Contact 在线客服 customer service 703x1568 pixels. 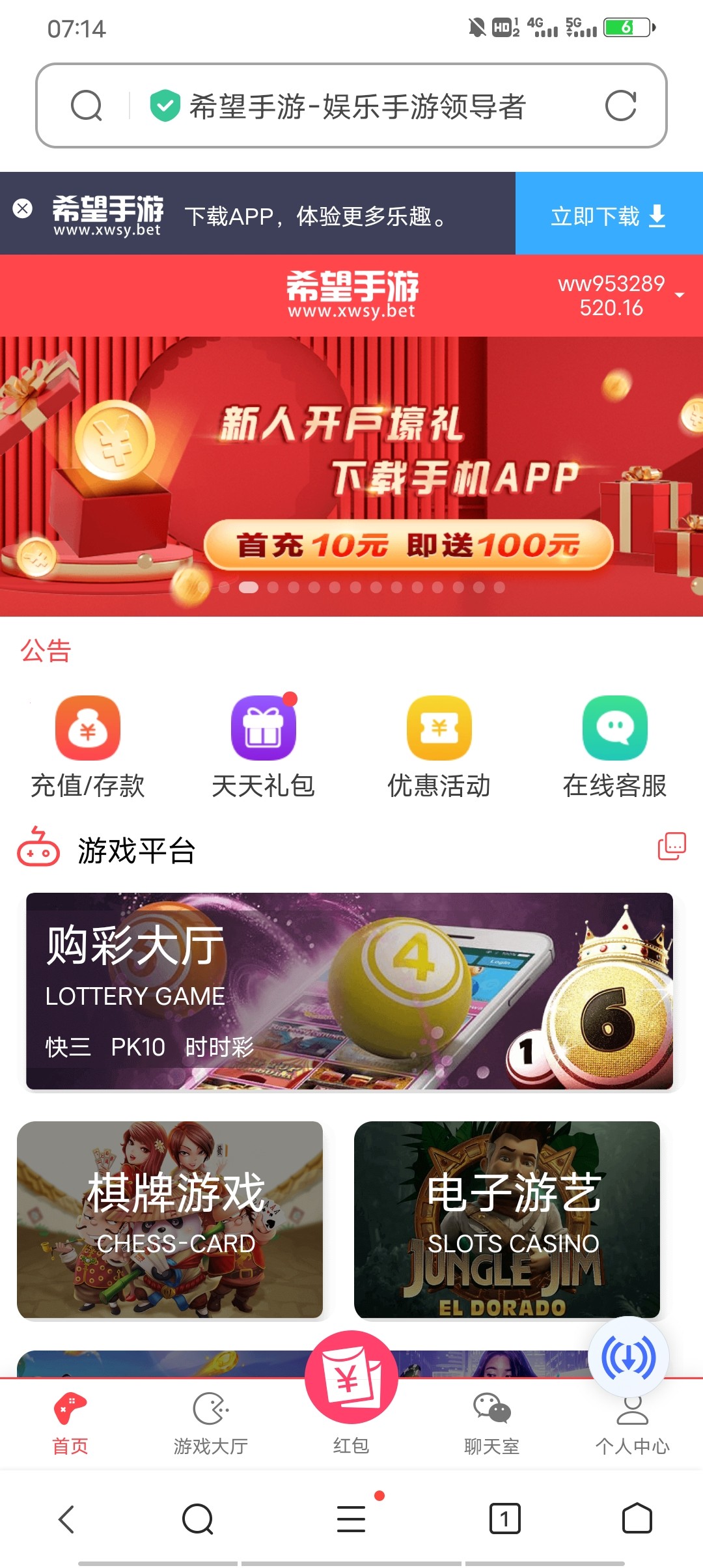click(614, 729)
